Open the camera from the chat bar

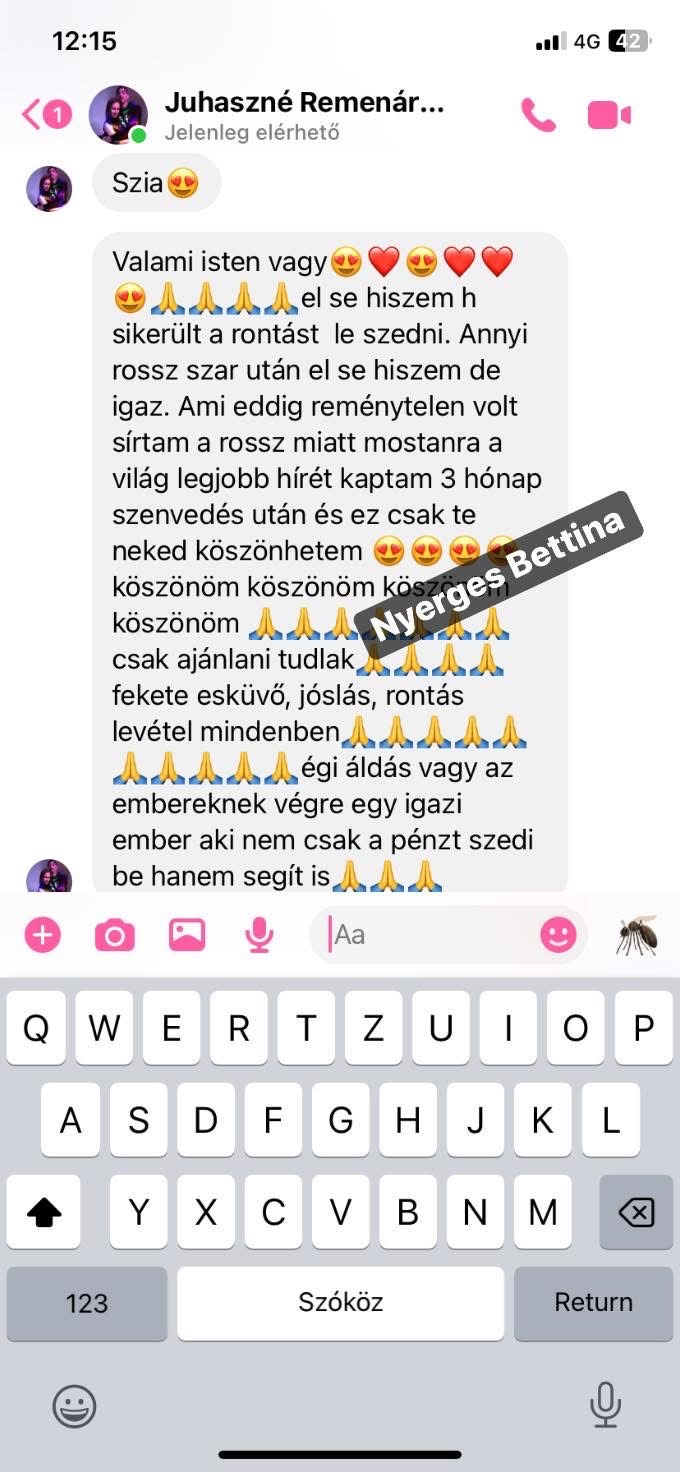114,935
